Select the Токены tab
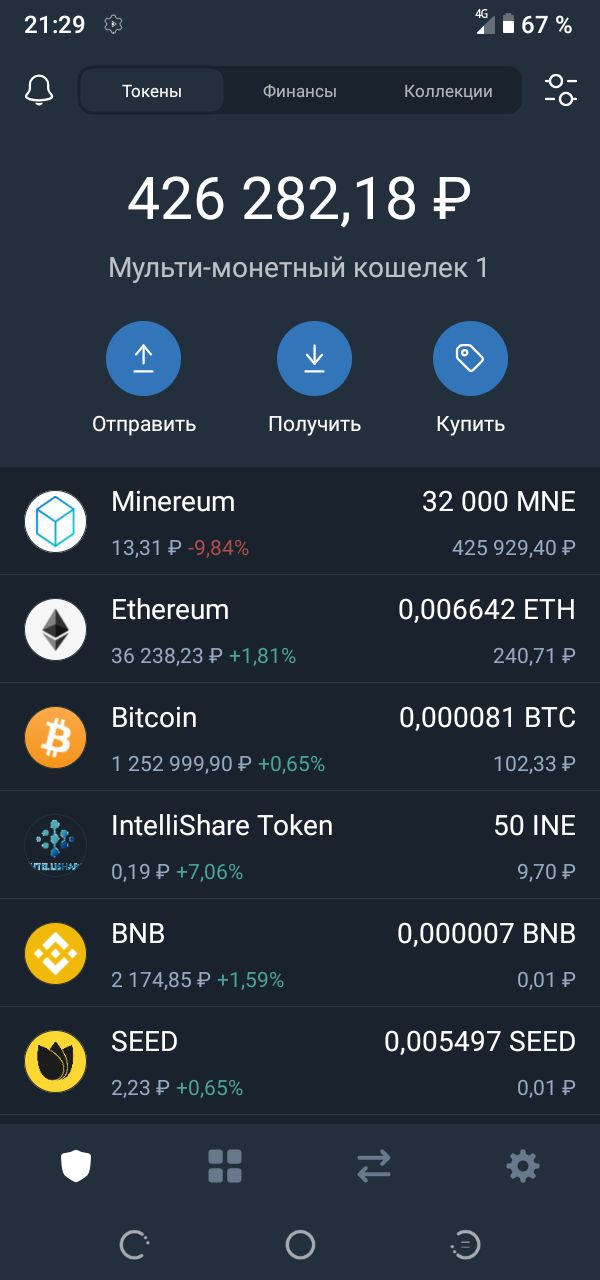Image resolution: width=600 pixels, height=1280 pixels. coord(152,91)
